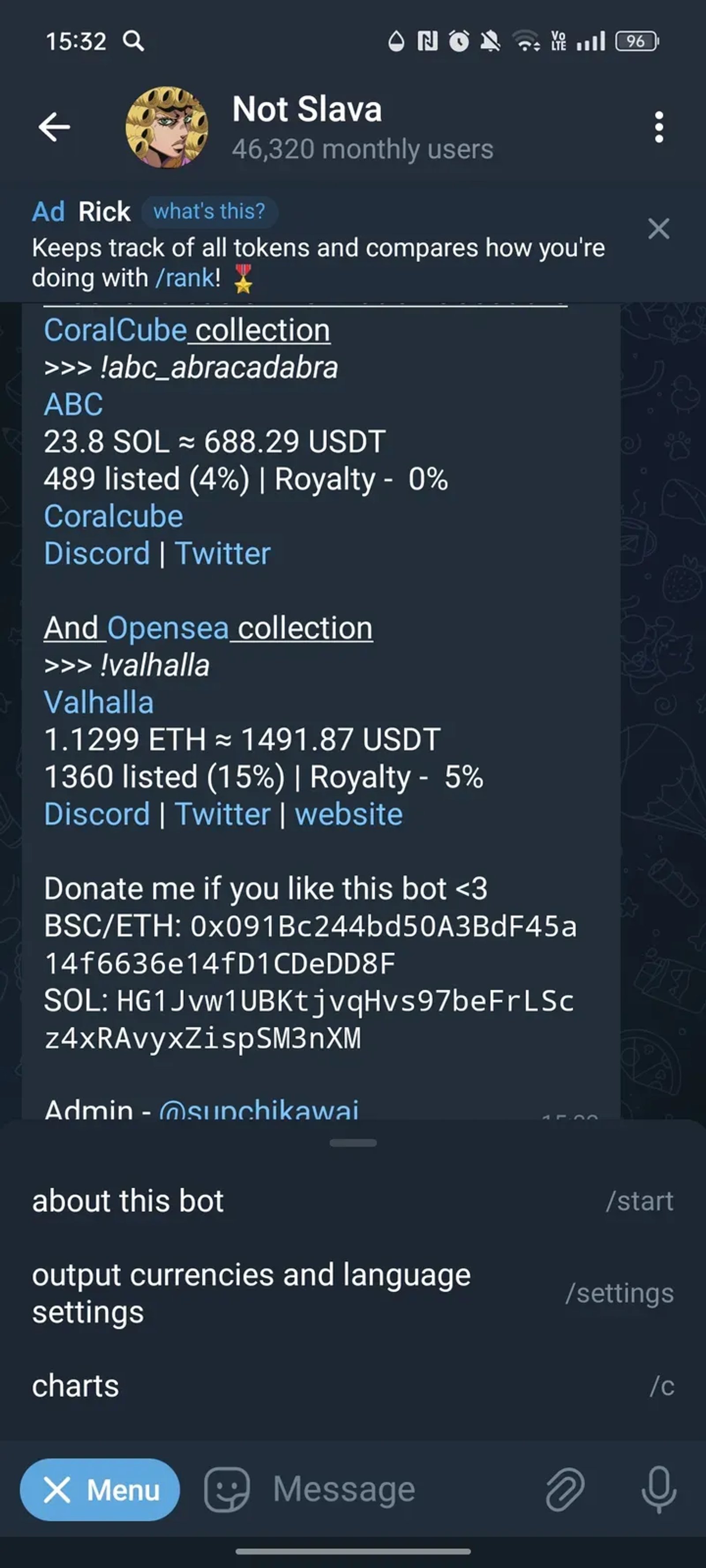This screenshot has width=706, height=1568.
Task: Open the ABC collection link
Action: pyautogui.click(x=74, y=405)
